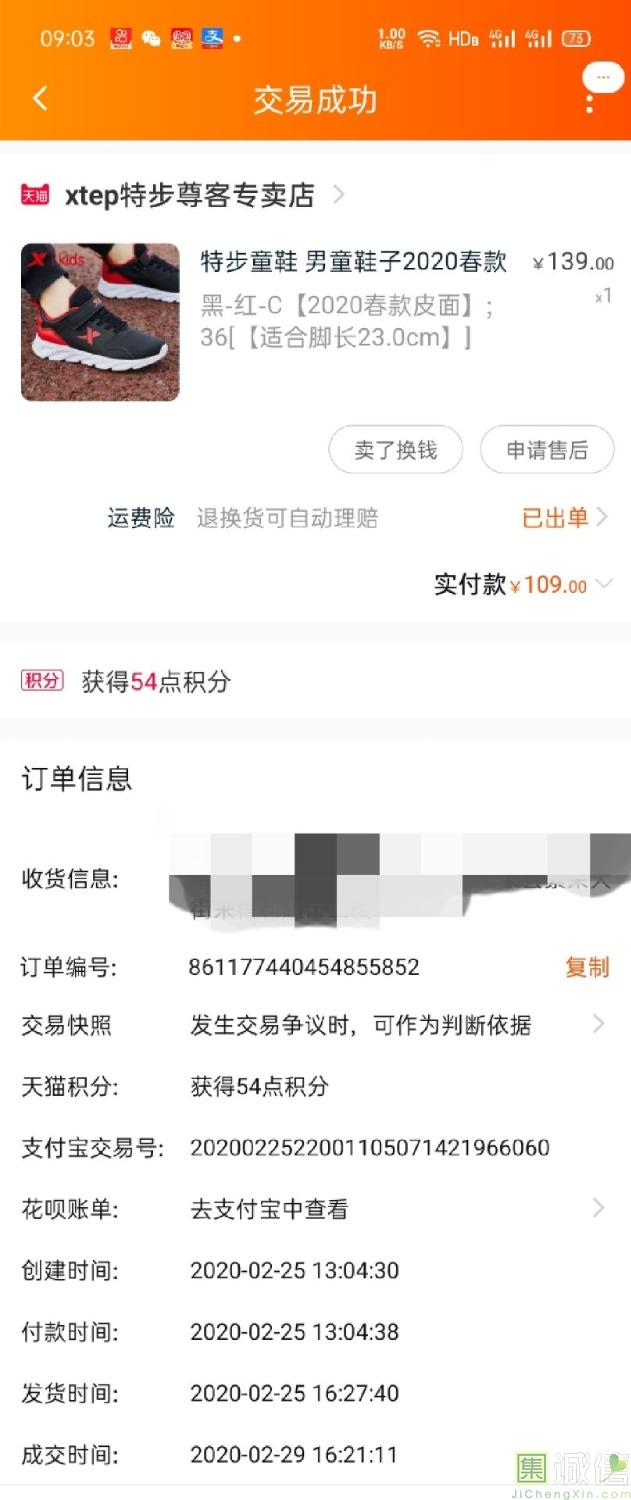This screenshot has width=631, height=1500.
Task: Expand the 实付款 ¥109.00 breakdown
Action: pos(603,585)
